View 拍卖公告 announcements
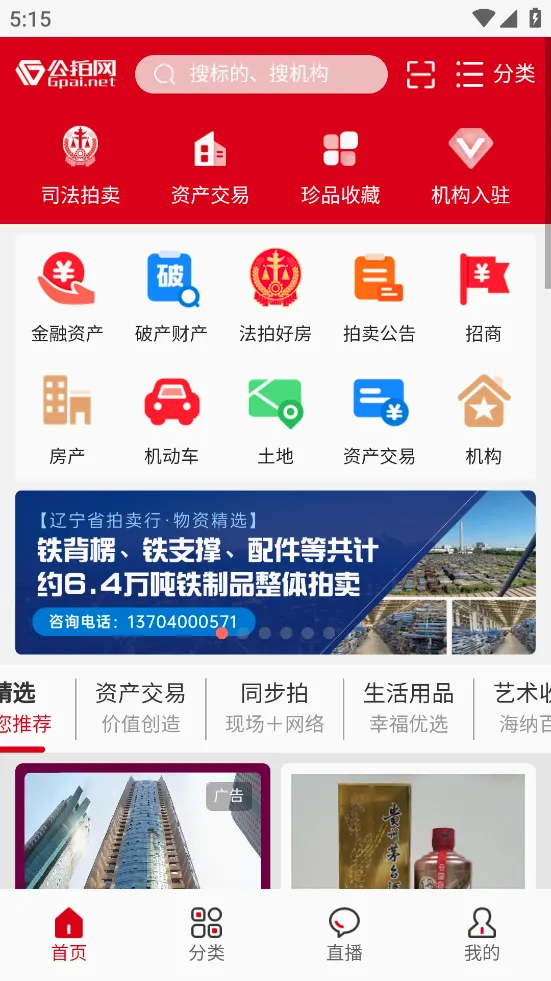 [379, 297]
